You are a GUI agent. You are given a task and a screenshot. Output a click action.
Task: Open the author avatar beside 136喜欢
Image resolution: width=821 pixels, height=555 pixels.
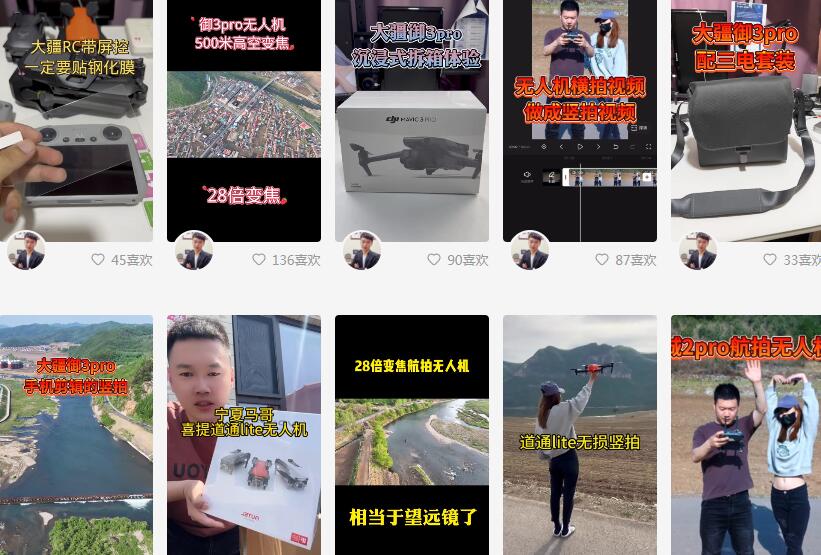coord(194,251)
